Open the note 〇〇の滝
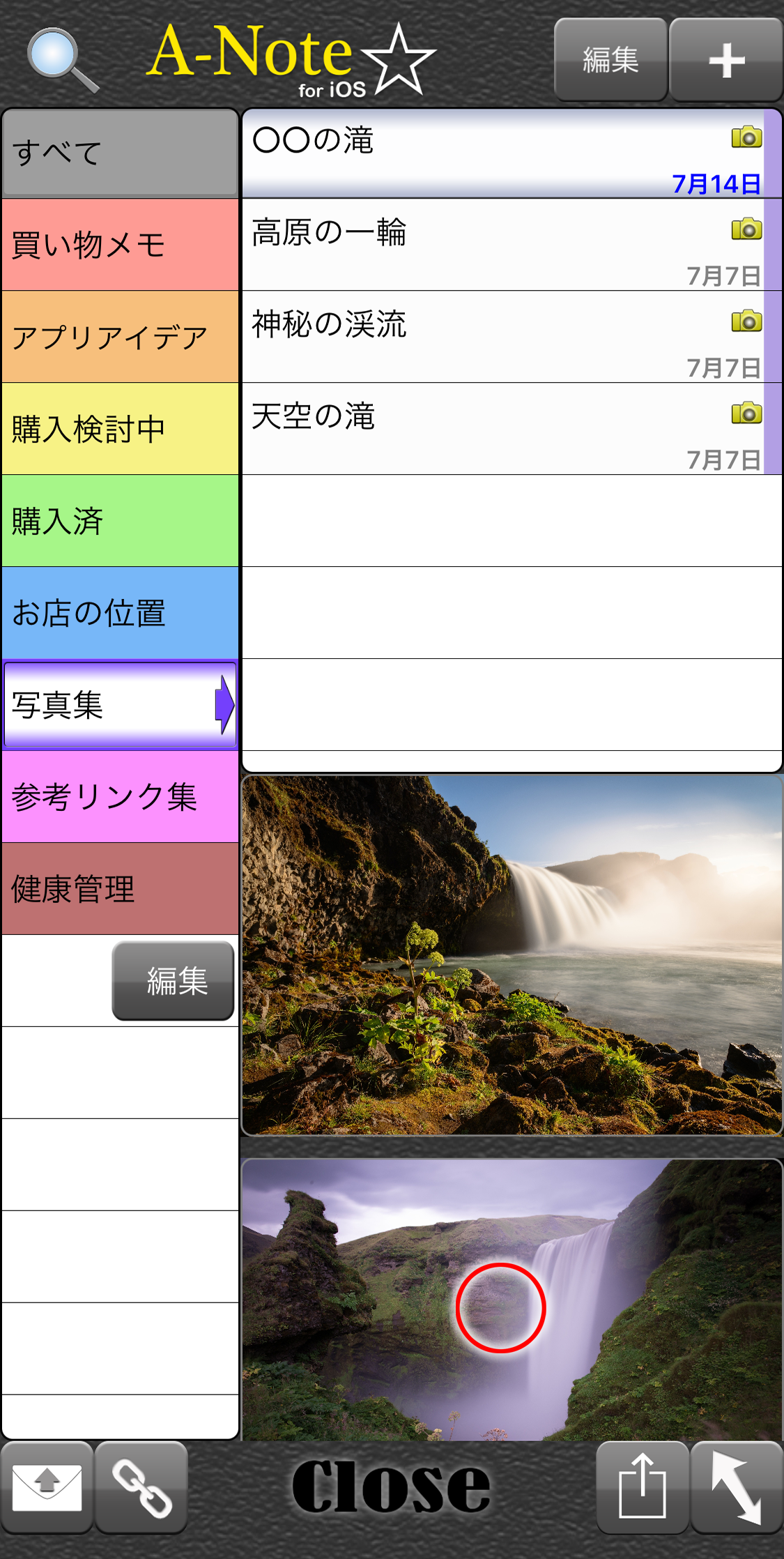This screenshot has width=784, height=1559. pyautogui.click(x=502, y=153)
